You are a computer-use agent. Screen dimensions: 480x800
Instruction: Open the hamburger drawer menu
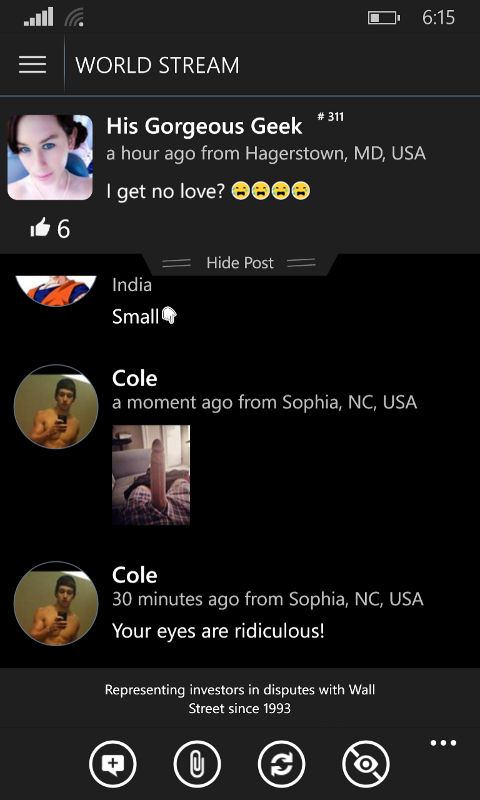tap(32, 65)
